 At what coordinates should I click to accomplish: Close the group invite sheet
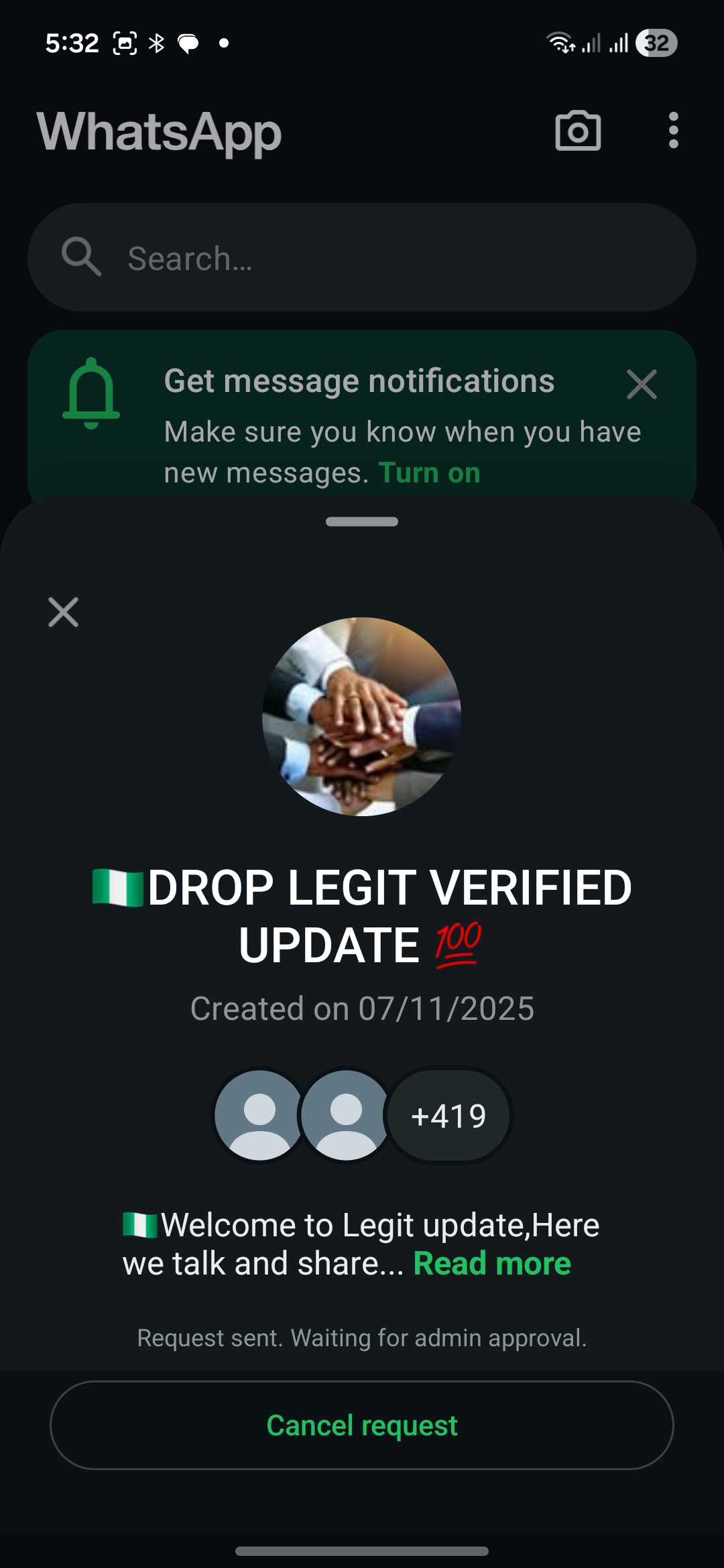pyautogui.click(x=64, y=612)
